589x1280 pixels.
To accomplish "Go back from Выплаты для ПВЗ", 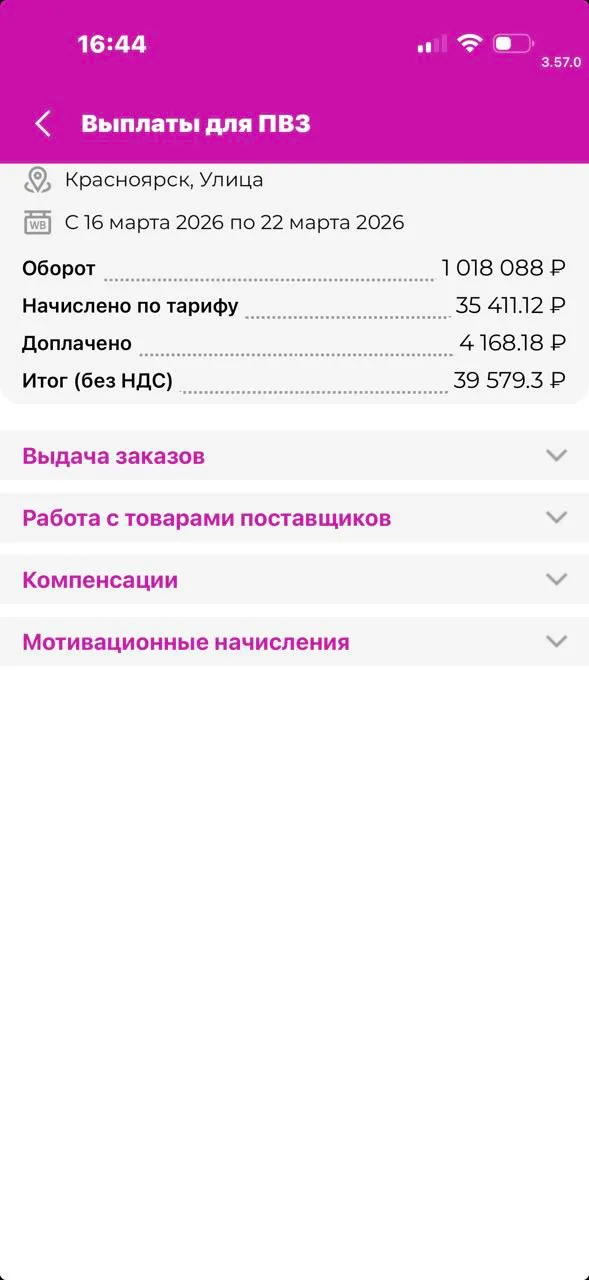I will [42, 124].
